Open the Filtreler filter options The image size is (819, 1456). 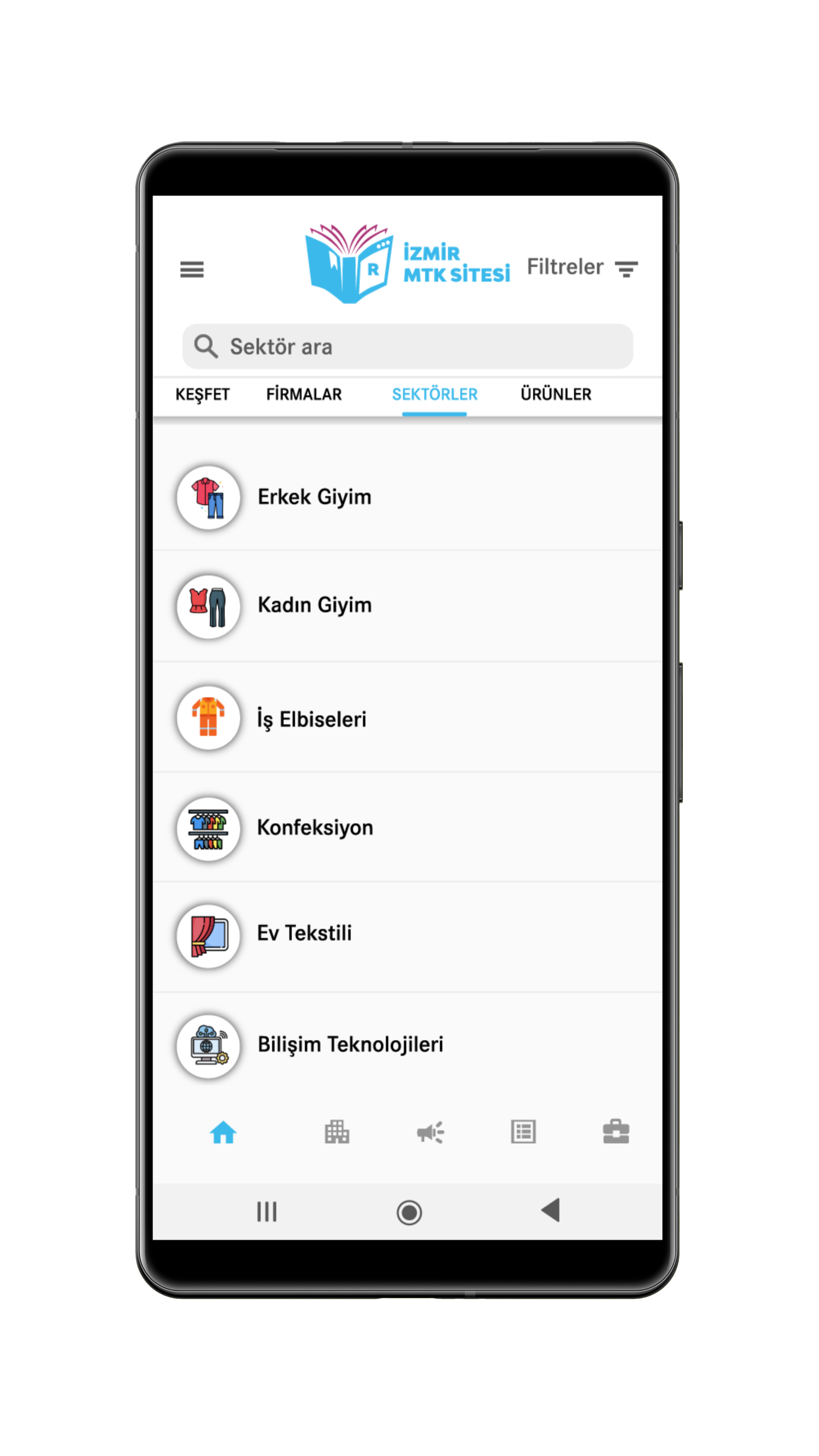coord(582,267)
